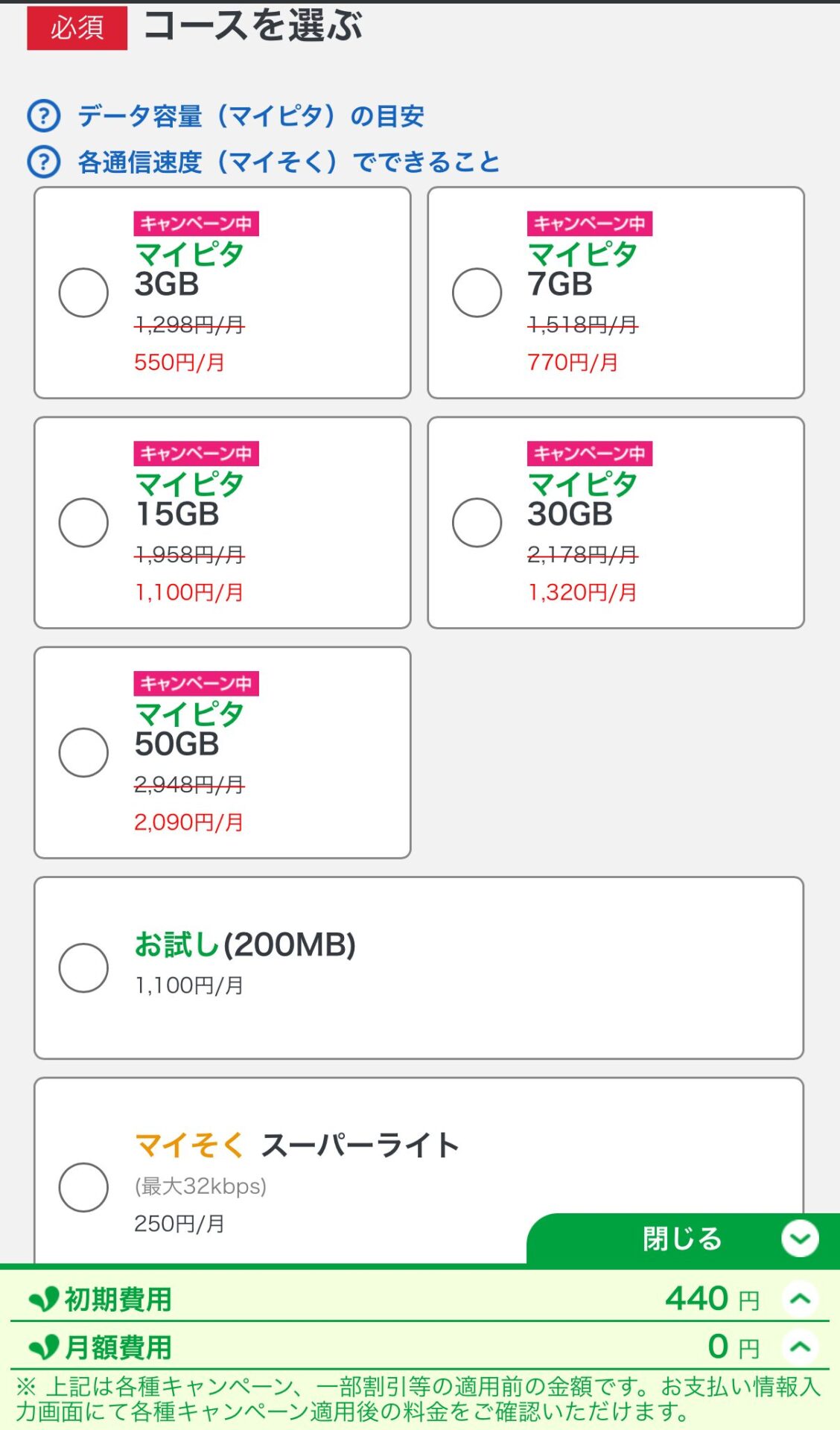The width and height of the screenshot is (840, 1430).
Task: Select the マイピタ 30GB plan radio button
Action: coord(476,523)
